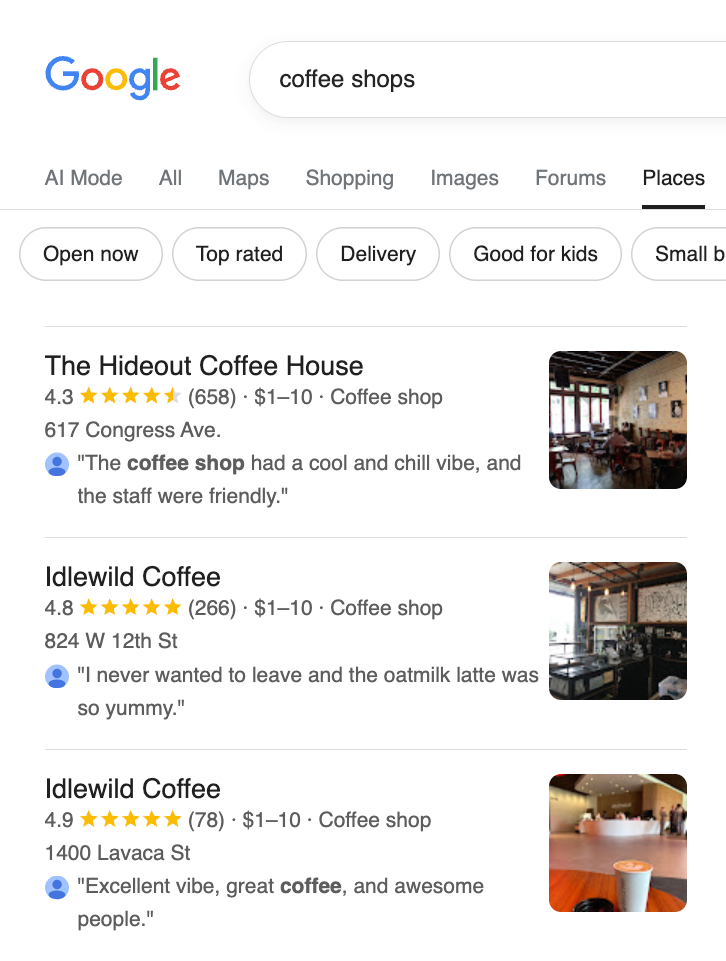
Task: Click the 658 review count link
Action: [x=210, y=397]
